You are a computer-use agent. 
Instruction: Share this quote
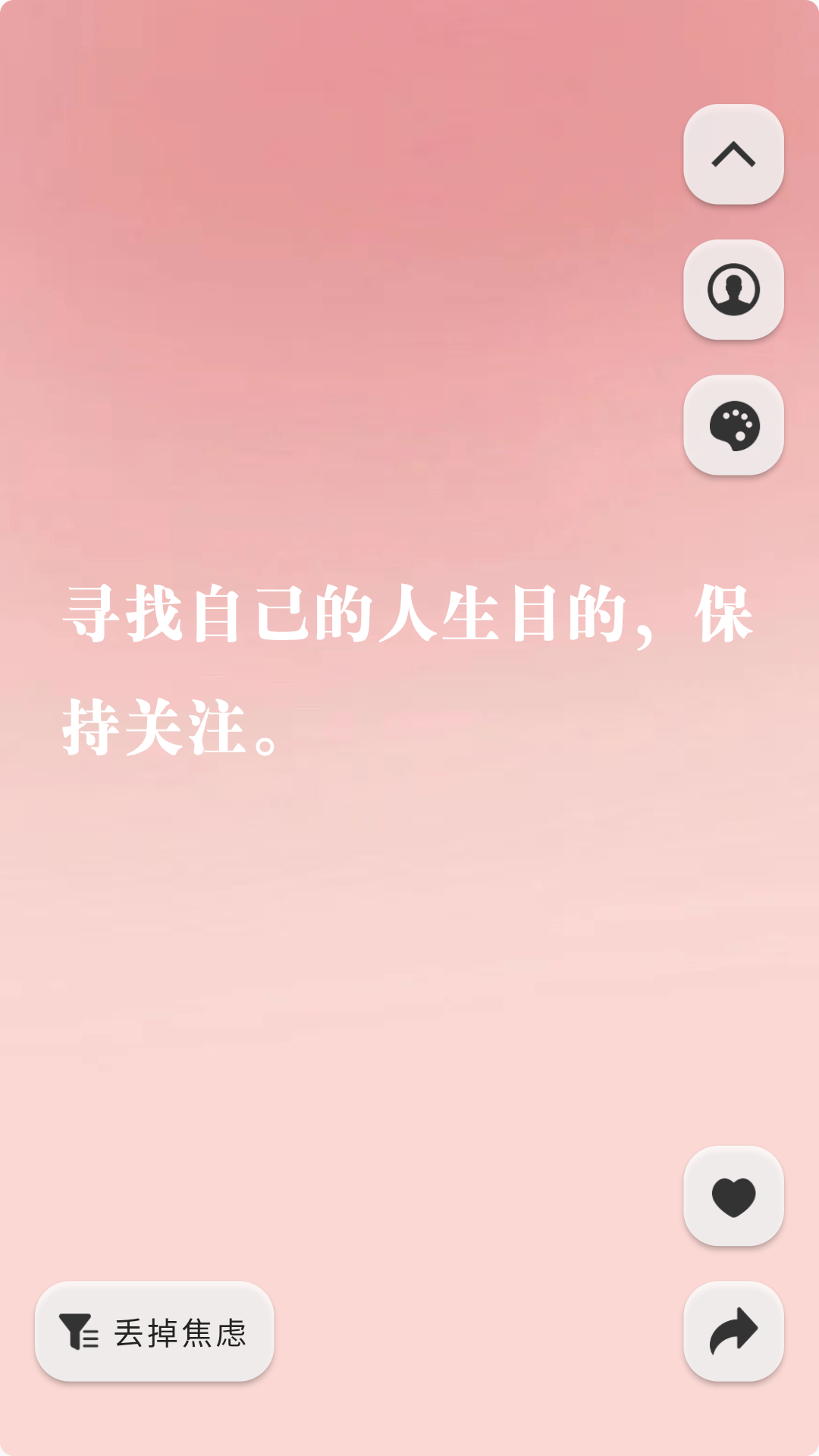pyautogui.click(x=733, y=1332)
